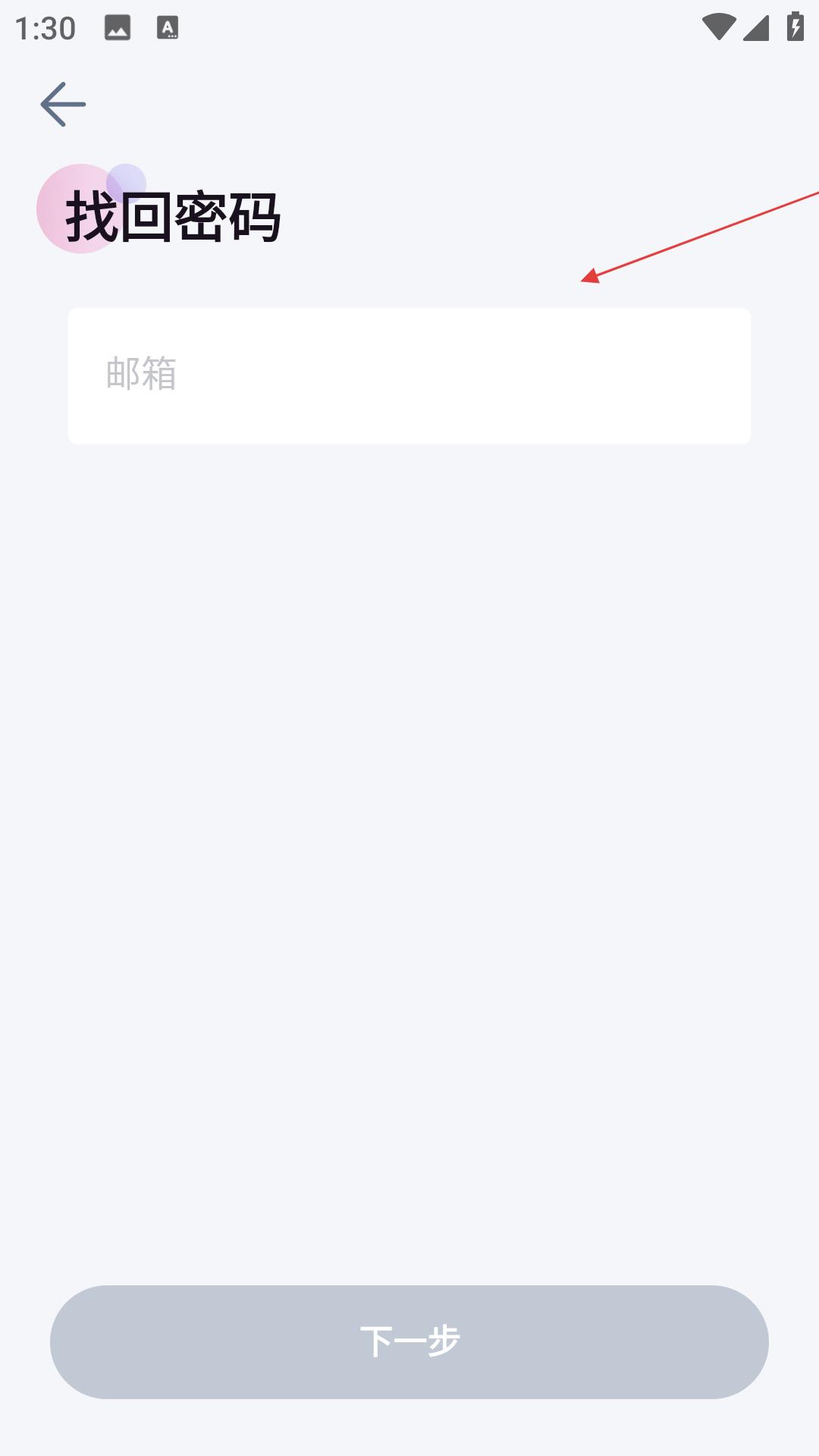Click the 找回密码 page title
819x1456 pixels.
176,216
